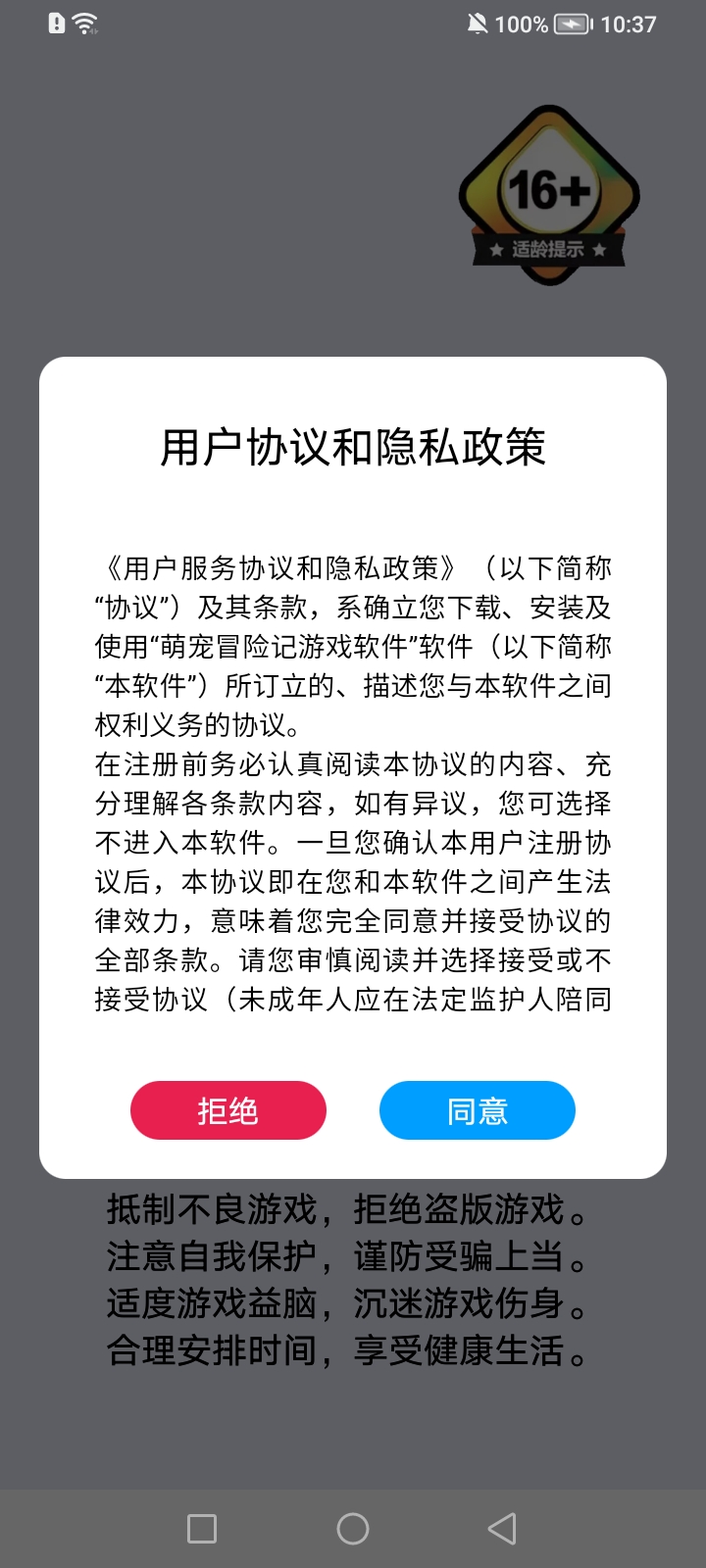Open recent apps from the navigation bar
The image size is (706, 1568).
(x=202, y=1529)
